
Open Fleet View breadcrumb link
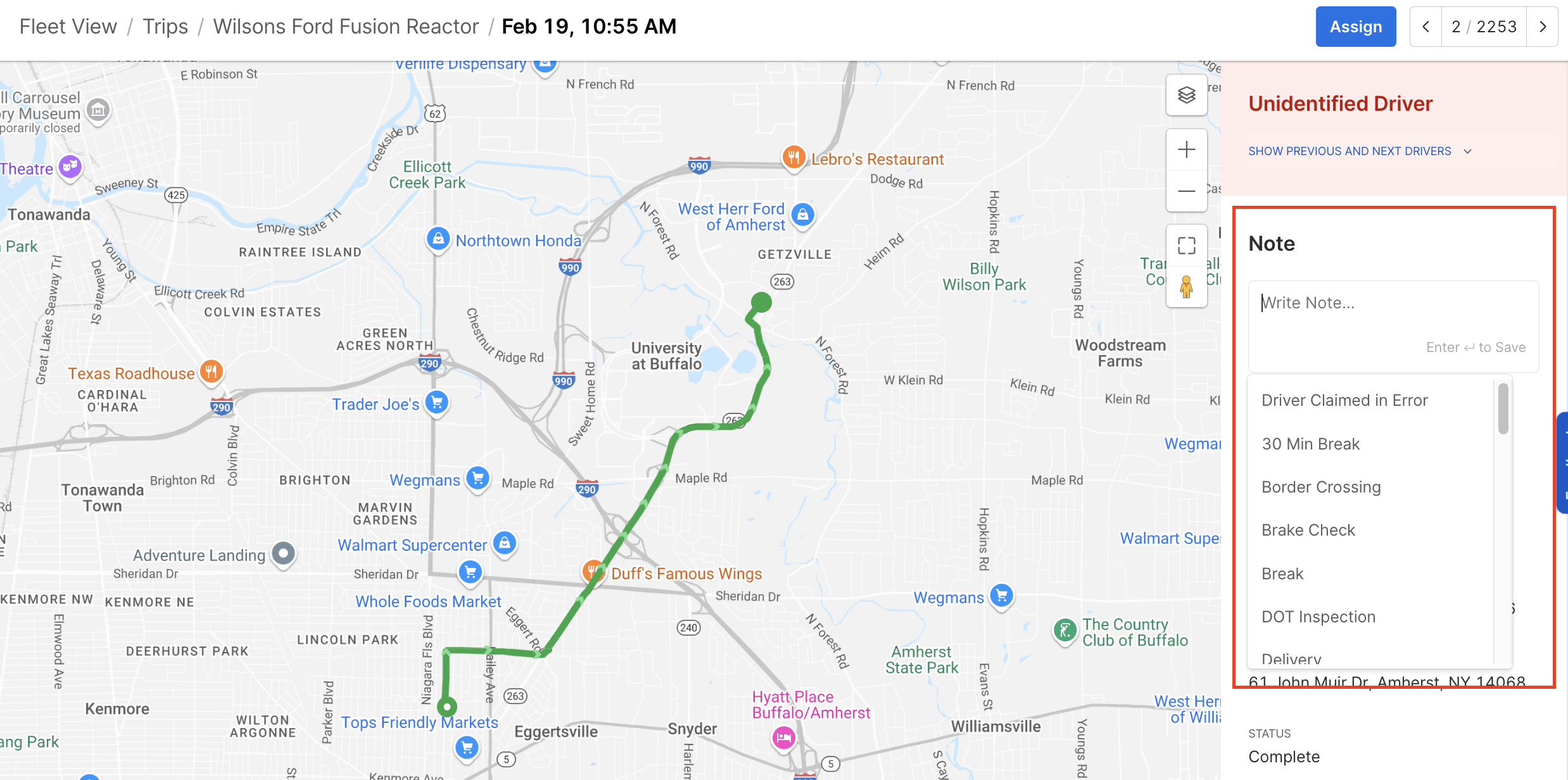68,27
